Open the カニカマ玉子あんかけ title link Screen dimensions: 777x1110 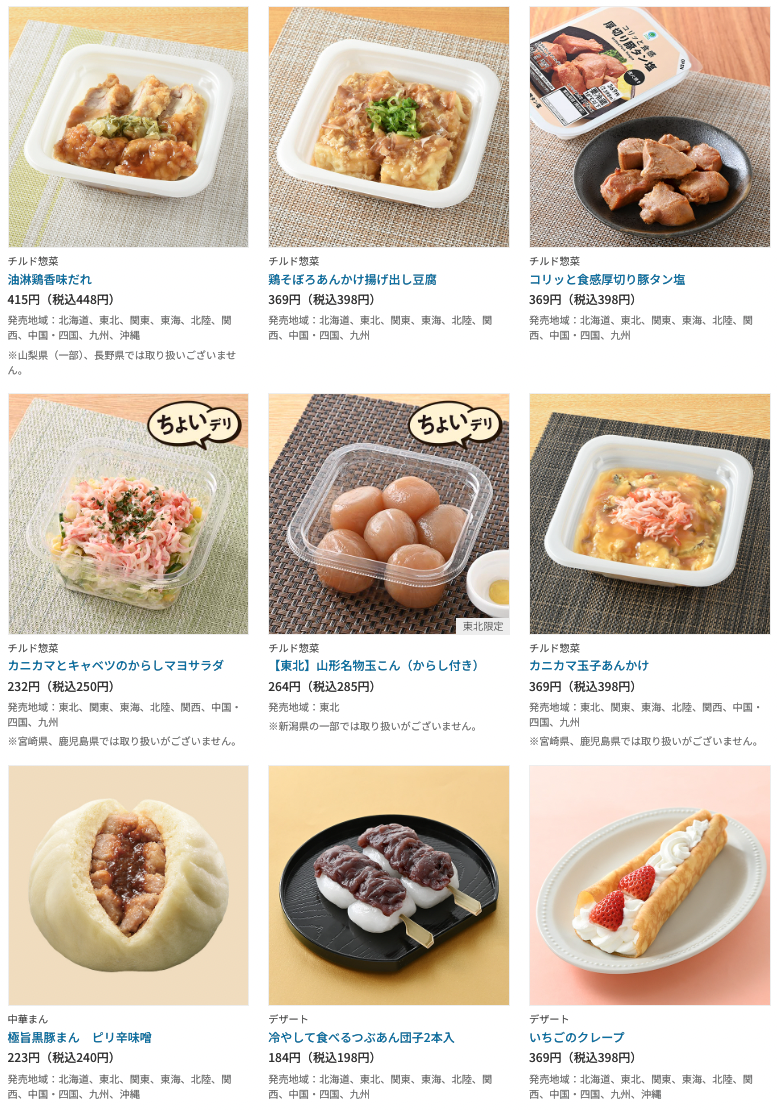[588, 665]
